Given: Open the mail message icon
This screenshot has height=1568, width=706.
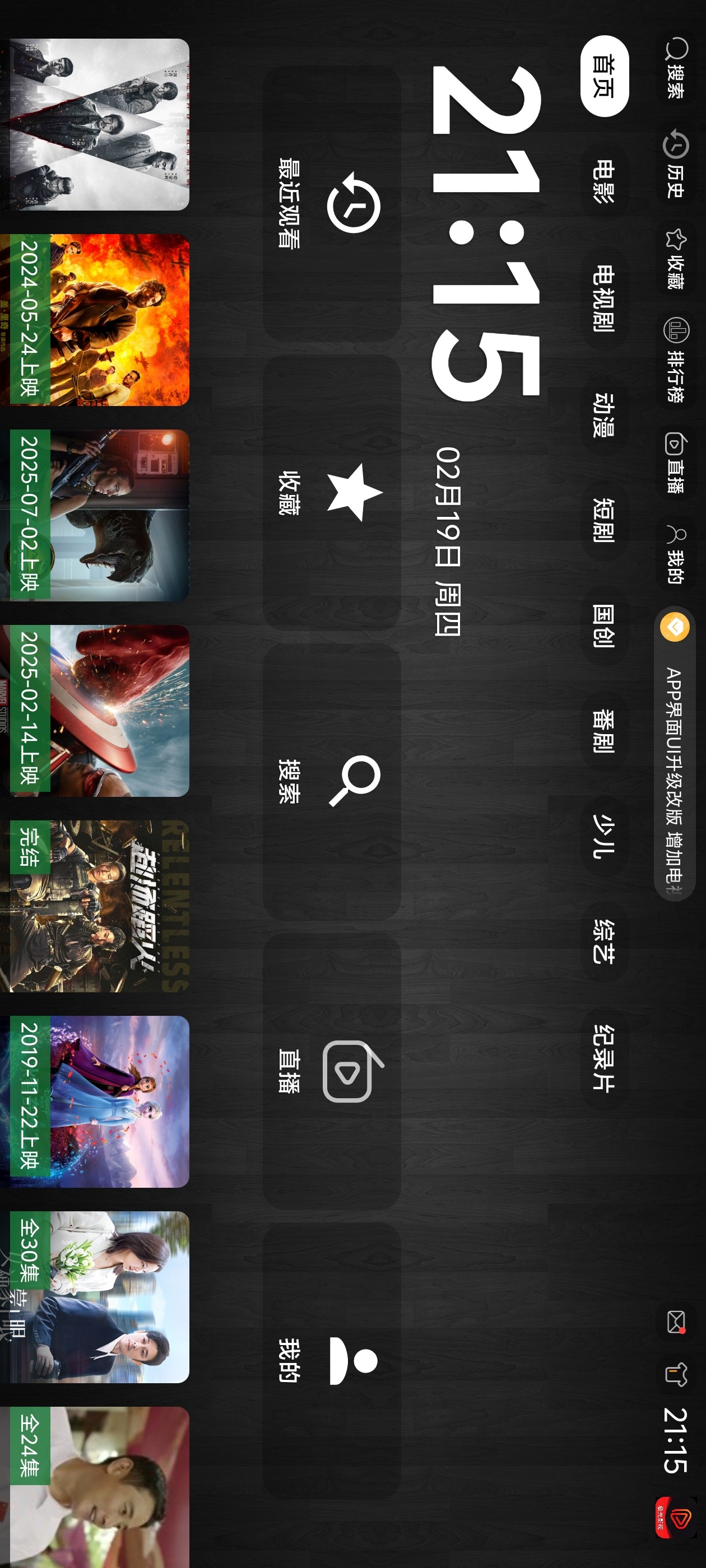Looking at the screenshot, I should click(676, 1322).
